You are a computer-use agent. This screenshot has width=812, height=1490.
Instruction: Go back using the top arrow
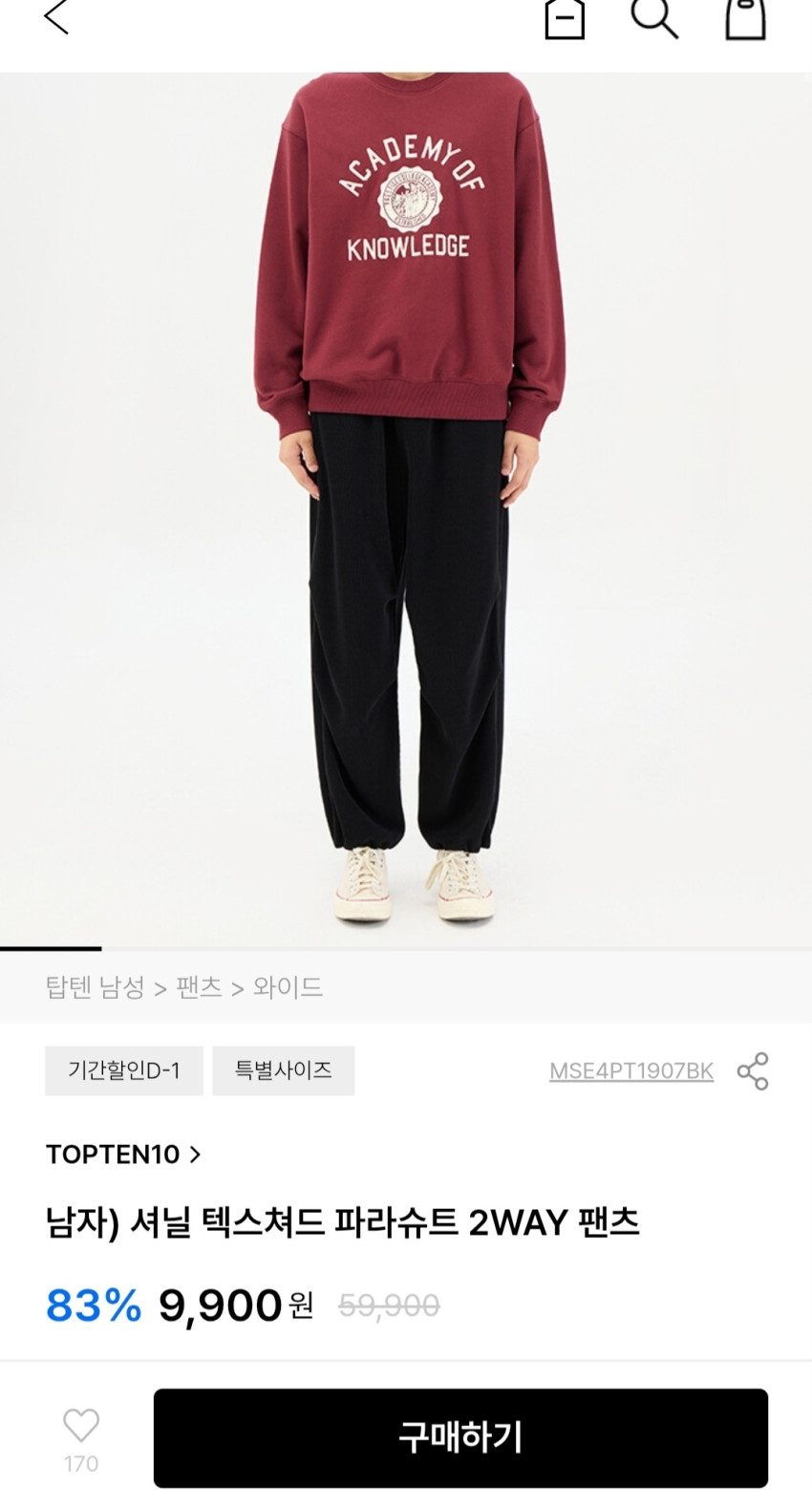56,17
